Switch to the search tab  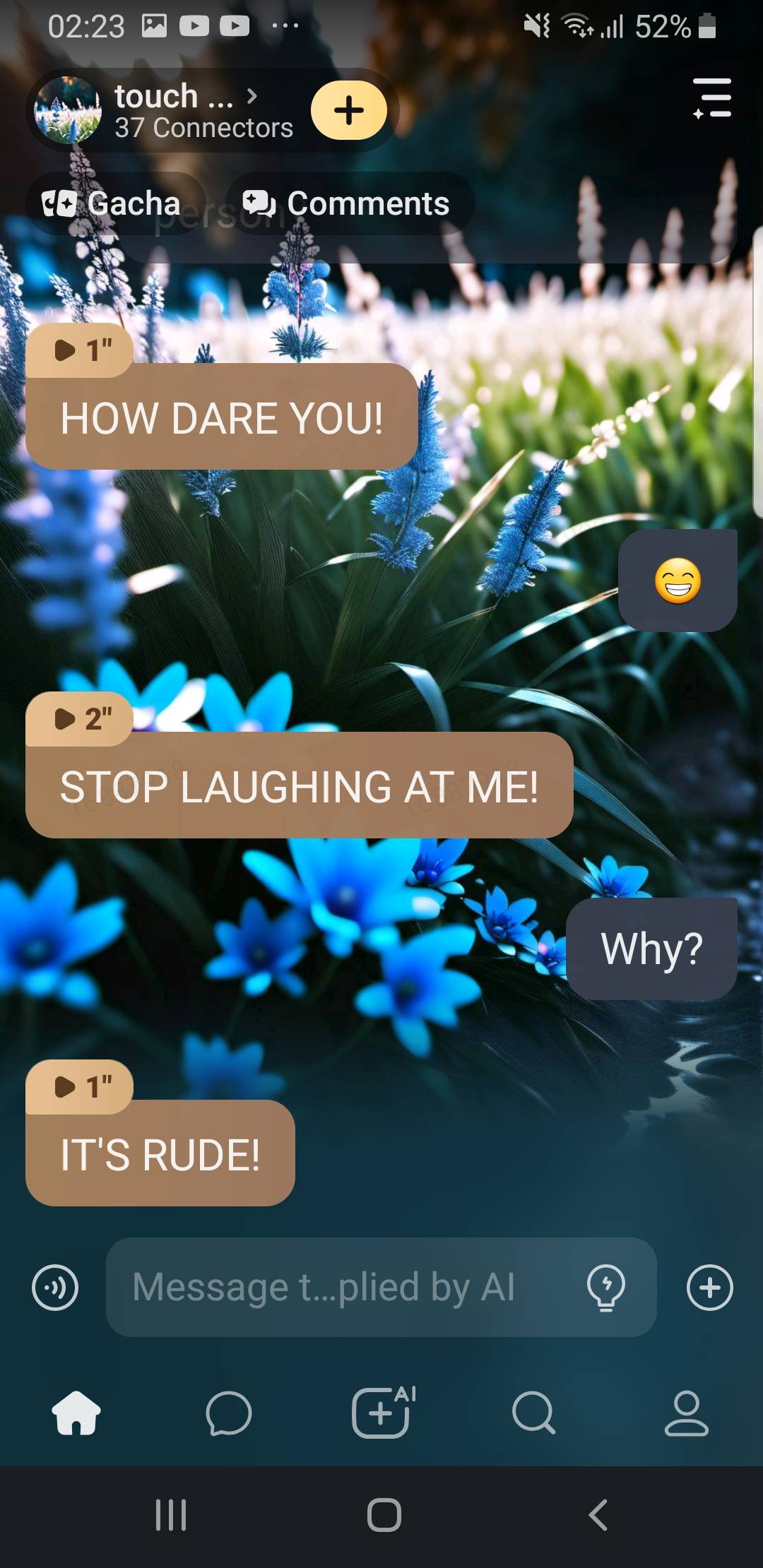coord(533,1413)
